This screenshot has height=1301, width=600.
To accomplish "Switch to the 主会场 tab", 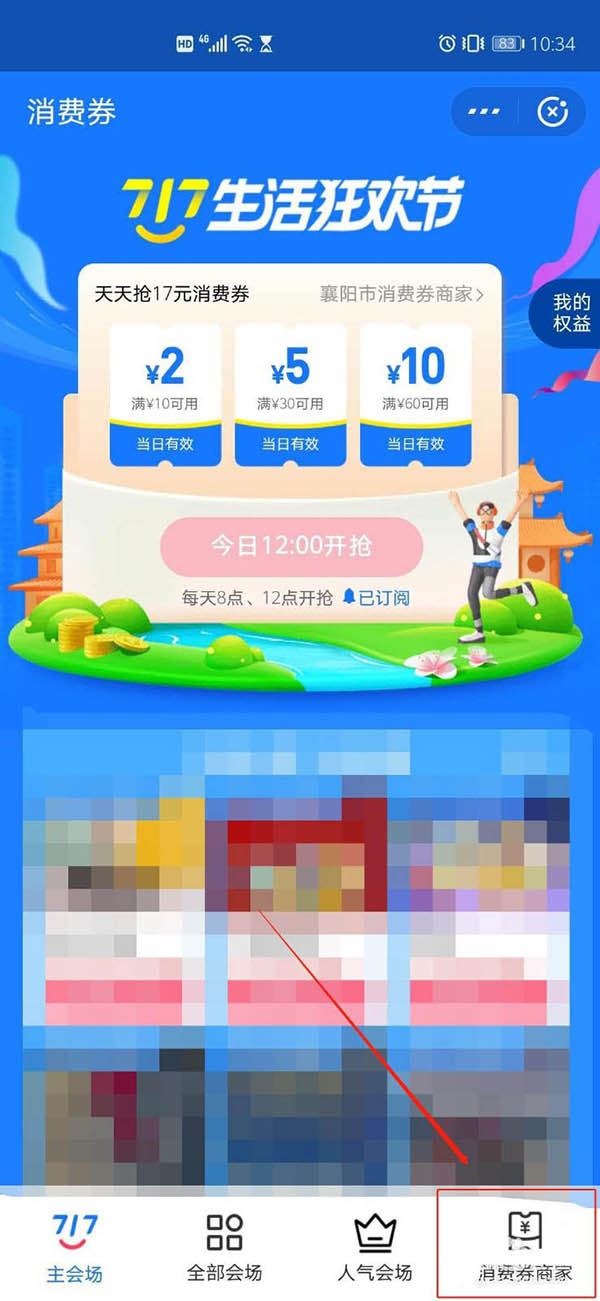I will point(75,1246).
